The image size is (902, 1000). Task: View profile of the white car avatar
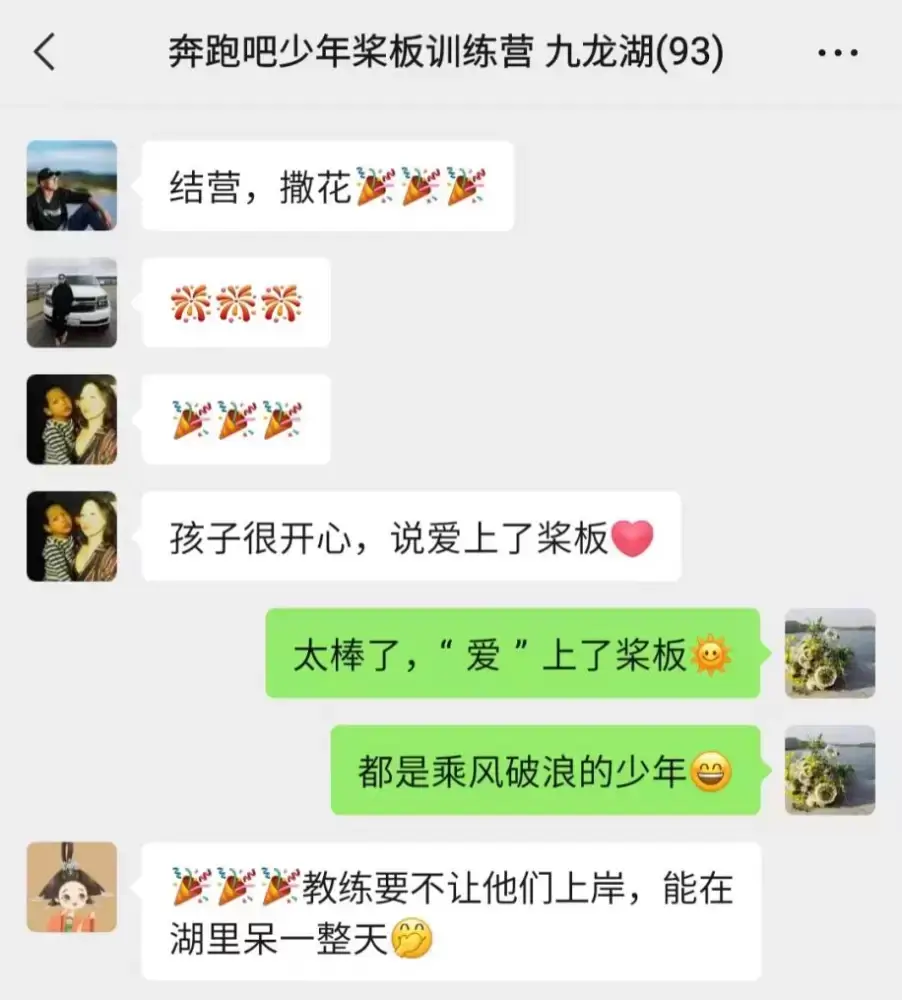pos(72,302)
